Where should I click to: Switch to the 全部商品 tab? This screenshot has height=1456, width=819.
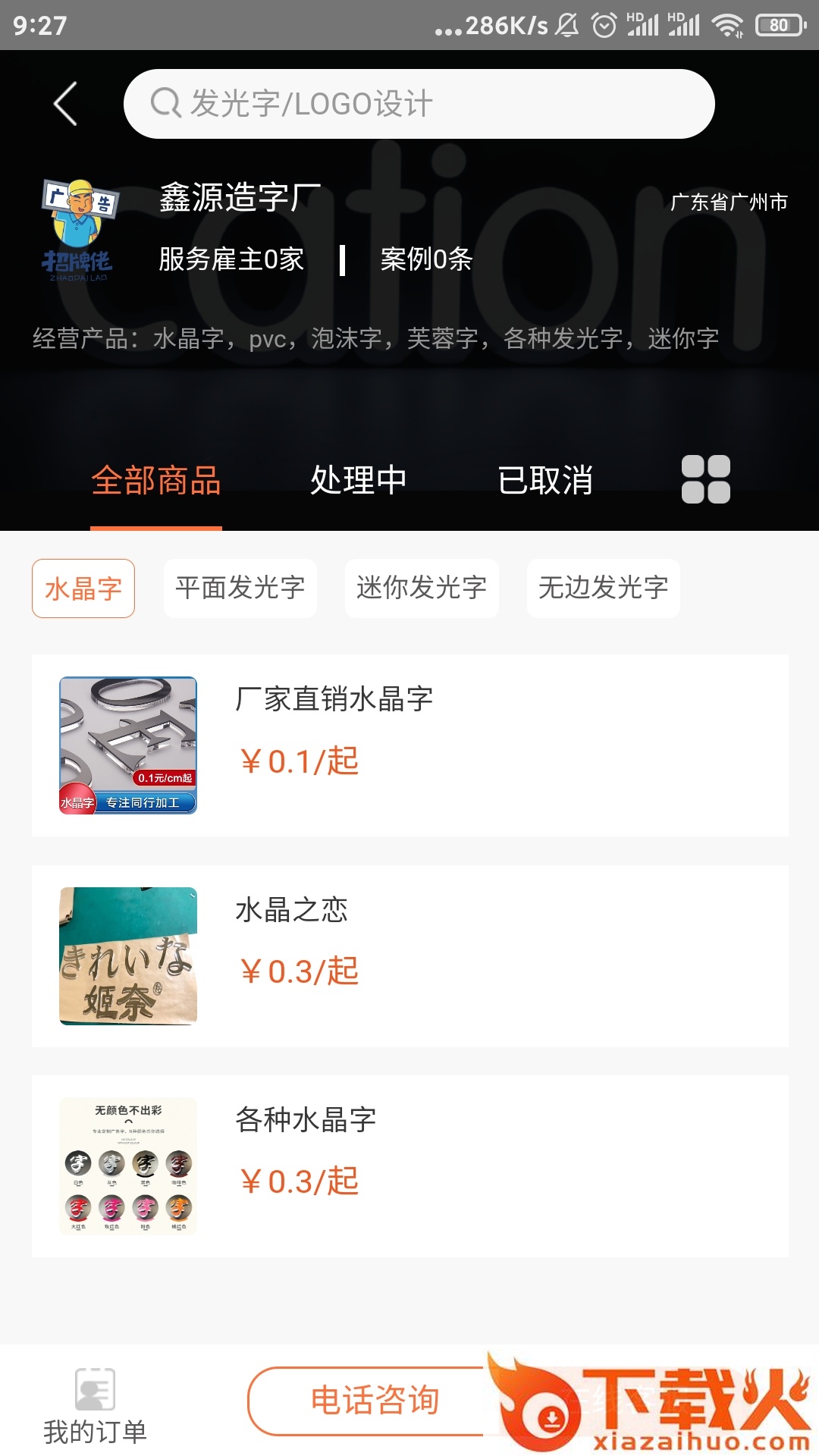pos(156,481)
